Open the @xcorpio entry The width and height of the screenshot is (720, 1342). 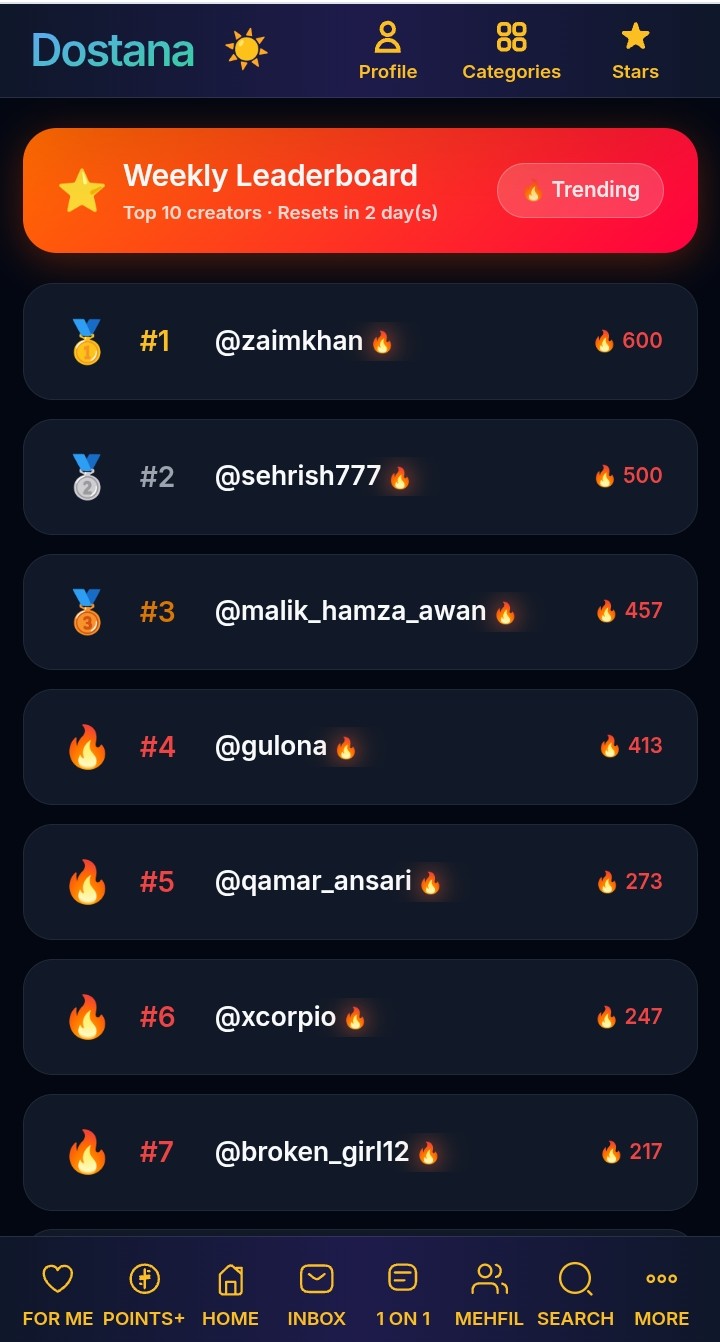[360, 1016]
